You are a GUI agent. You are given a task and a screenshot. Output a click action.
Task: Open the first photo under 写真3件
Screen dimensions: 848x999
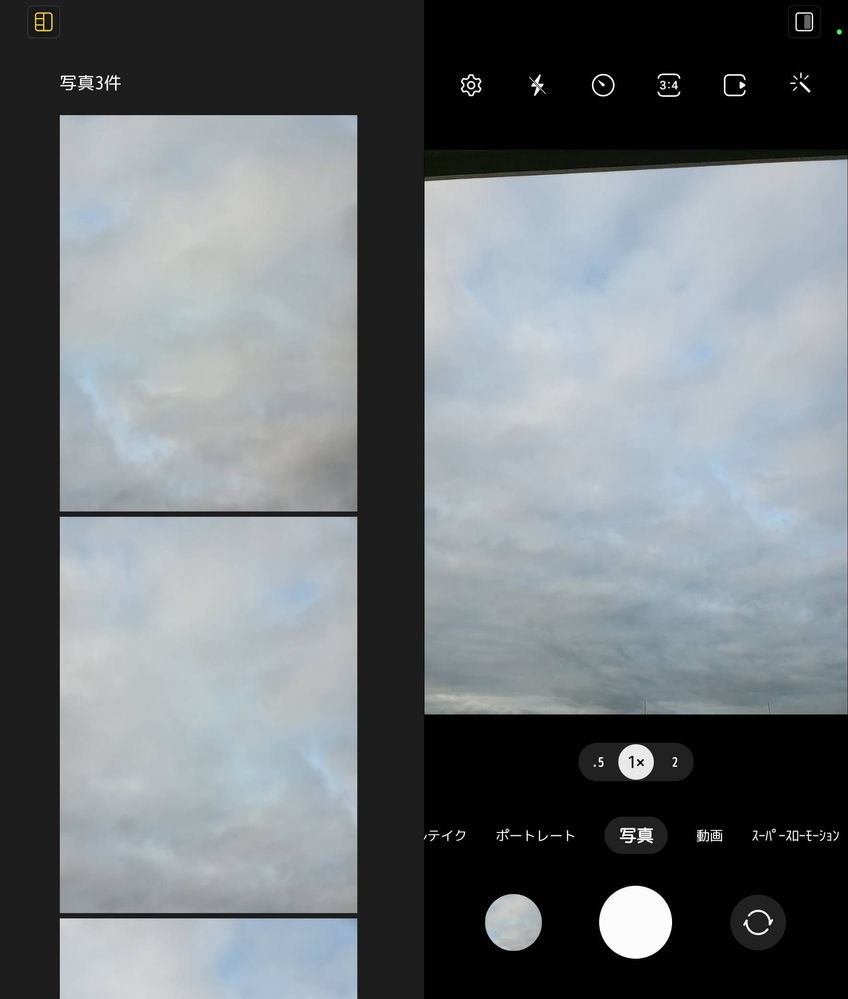[x=208, y=312]
